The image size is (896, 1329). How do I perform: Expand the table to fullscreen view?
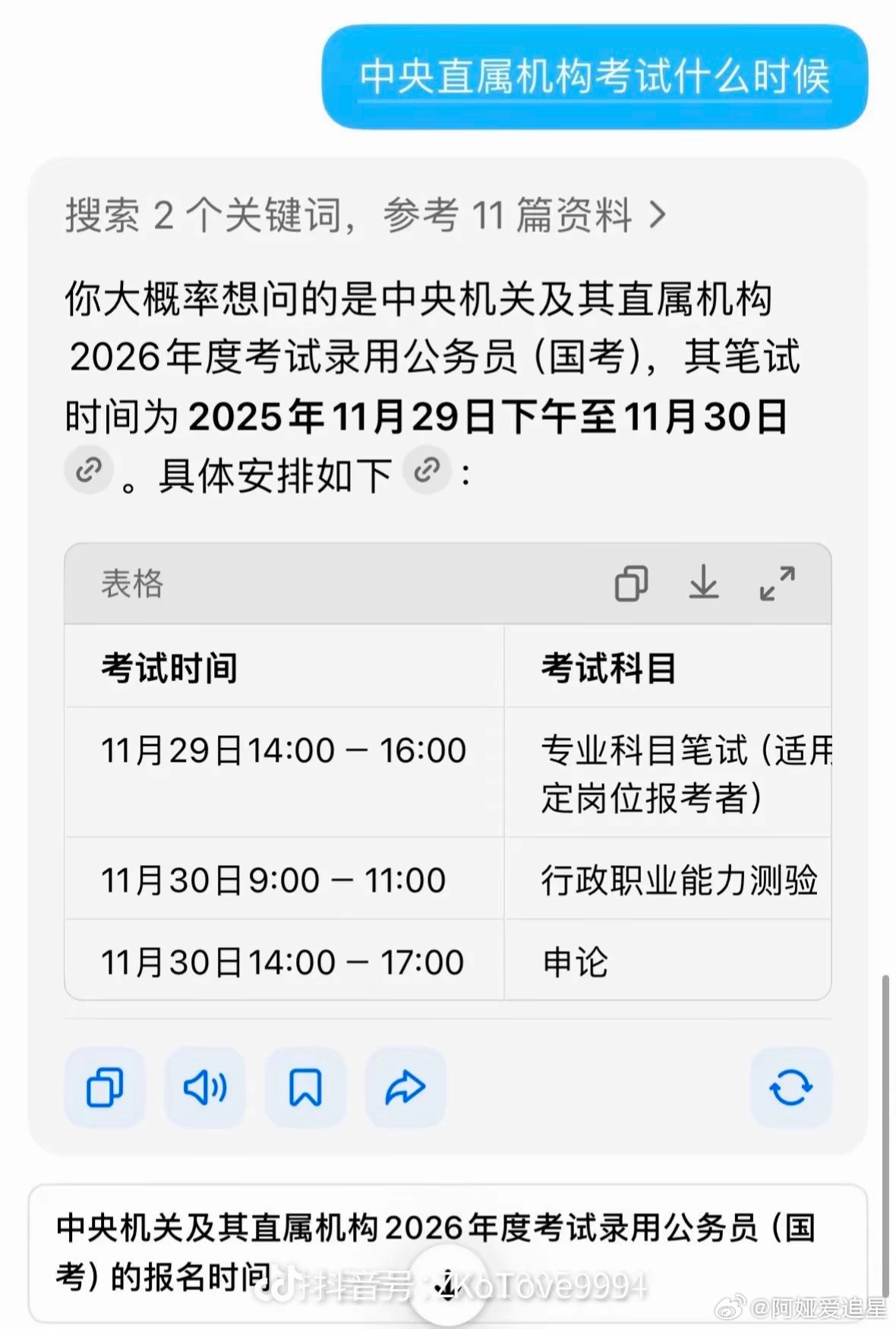[x=777, y=585]
